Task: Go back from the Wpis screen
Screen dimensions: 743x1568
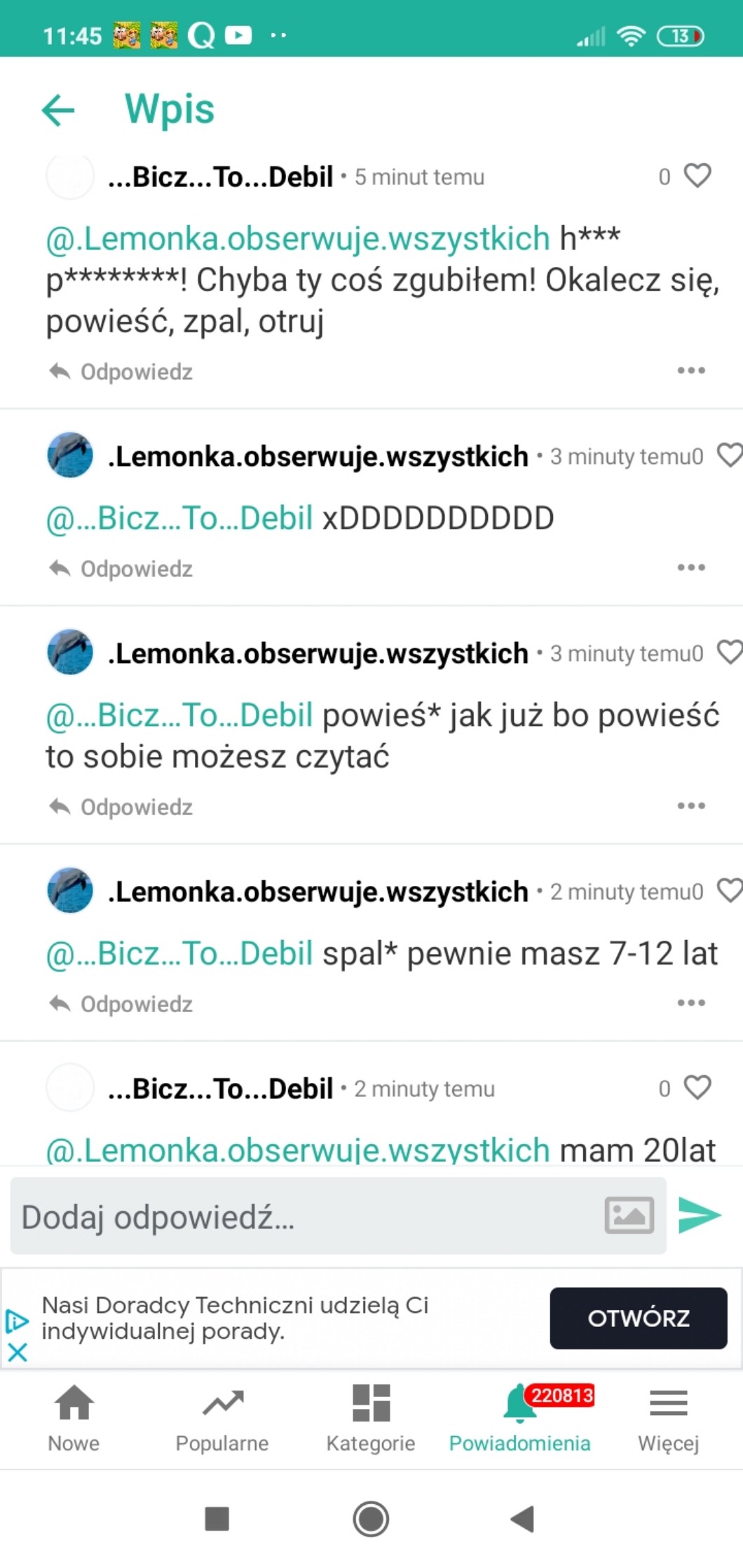Action: click(x=58, y=109)
